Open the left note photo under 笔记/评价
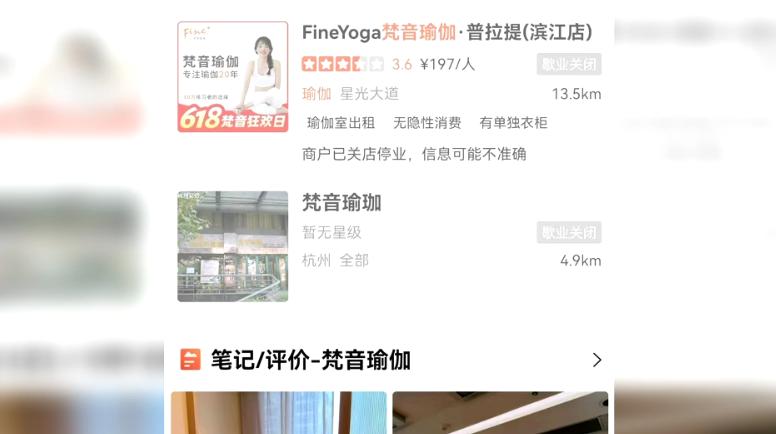 click(278, 414)
